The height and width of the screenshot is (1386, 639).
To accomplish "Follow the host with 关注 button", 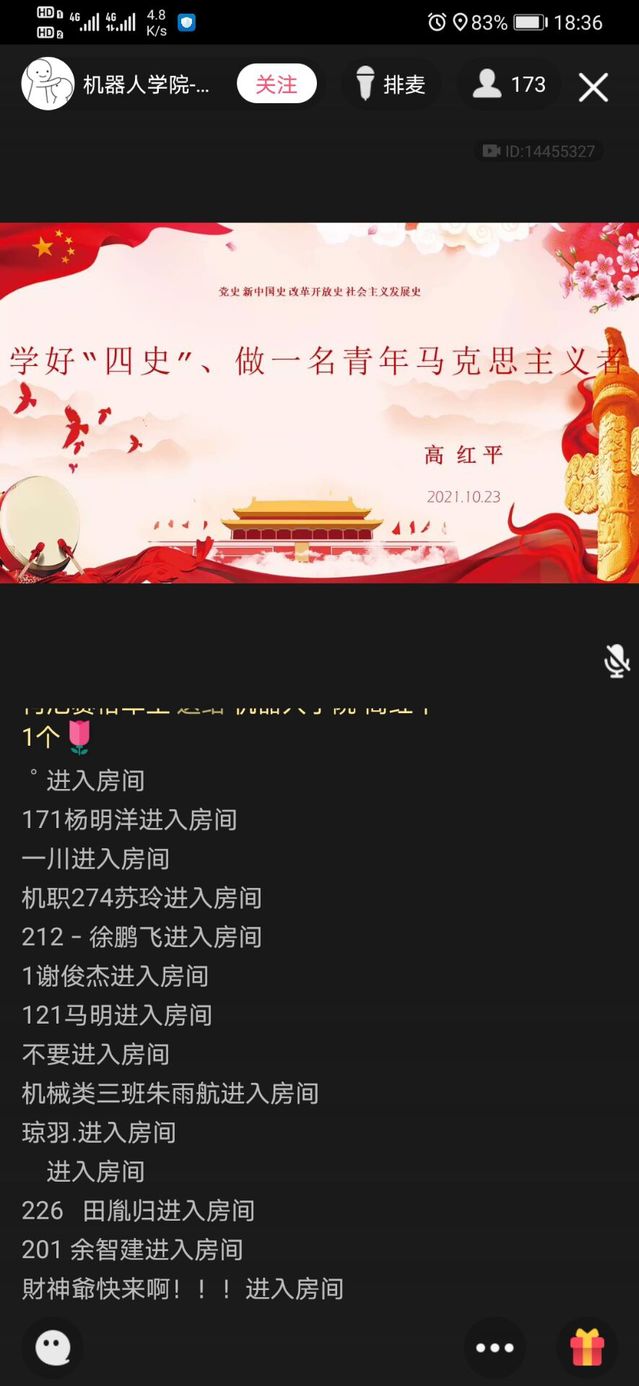I will point(276,85).
